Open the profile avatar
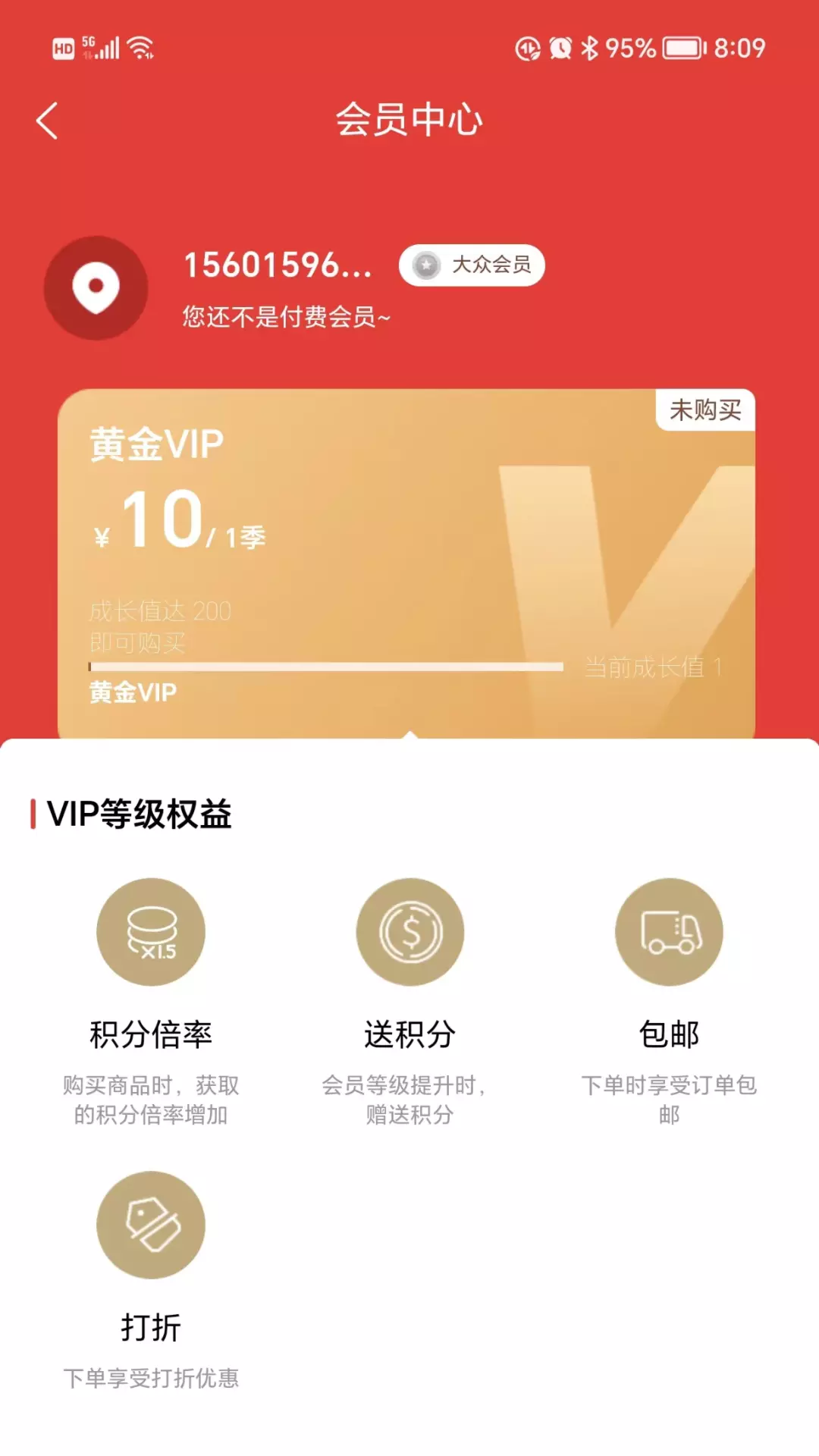Screen dimensions: 819x1456 (x=96, y=288)
